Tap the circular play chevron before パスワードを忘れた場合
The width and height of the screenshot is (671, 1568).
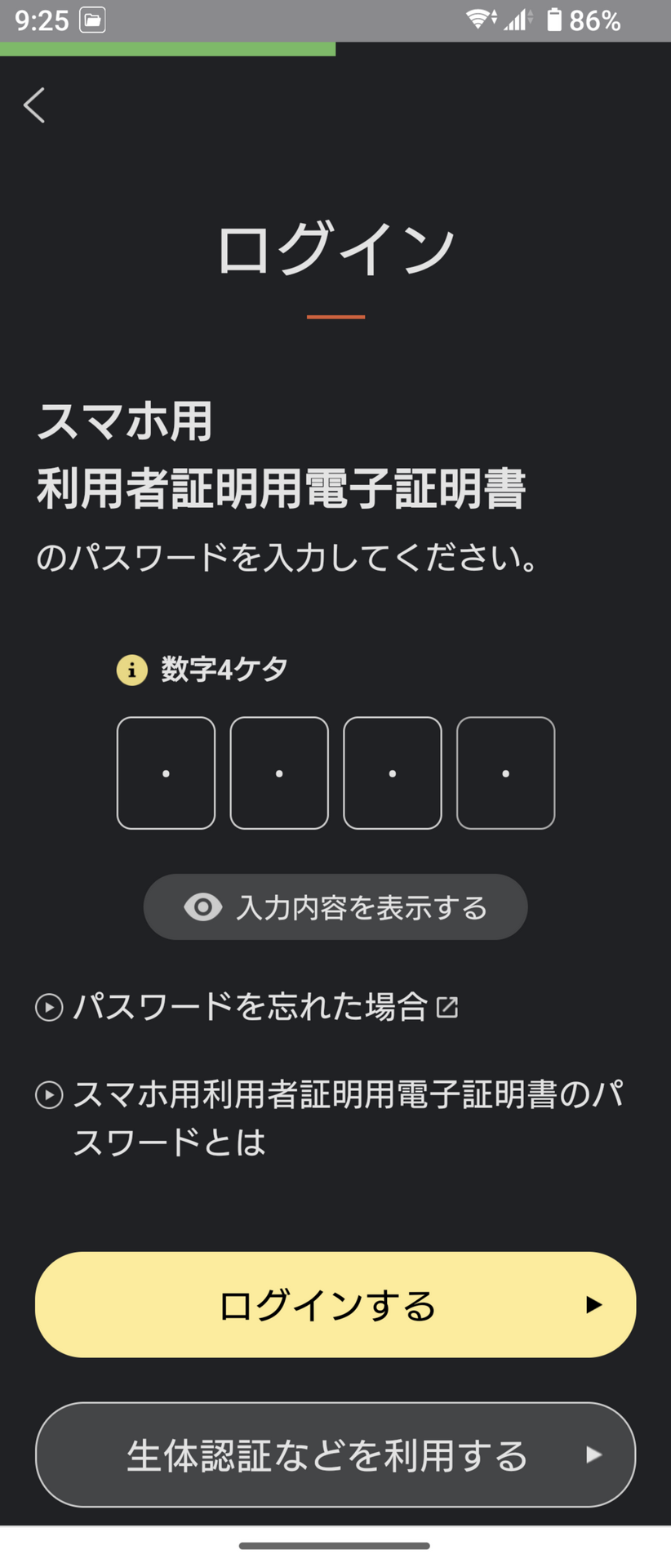pyautogui.click(x=48, y=1007)
